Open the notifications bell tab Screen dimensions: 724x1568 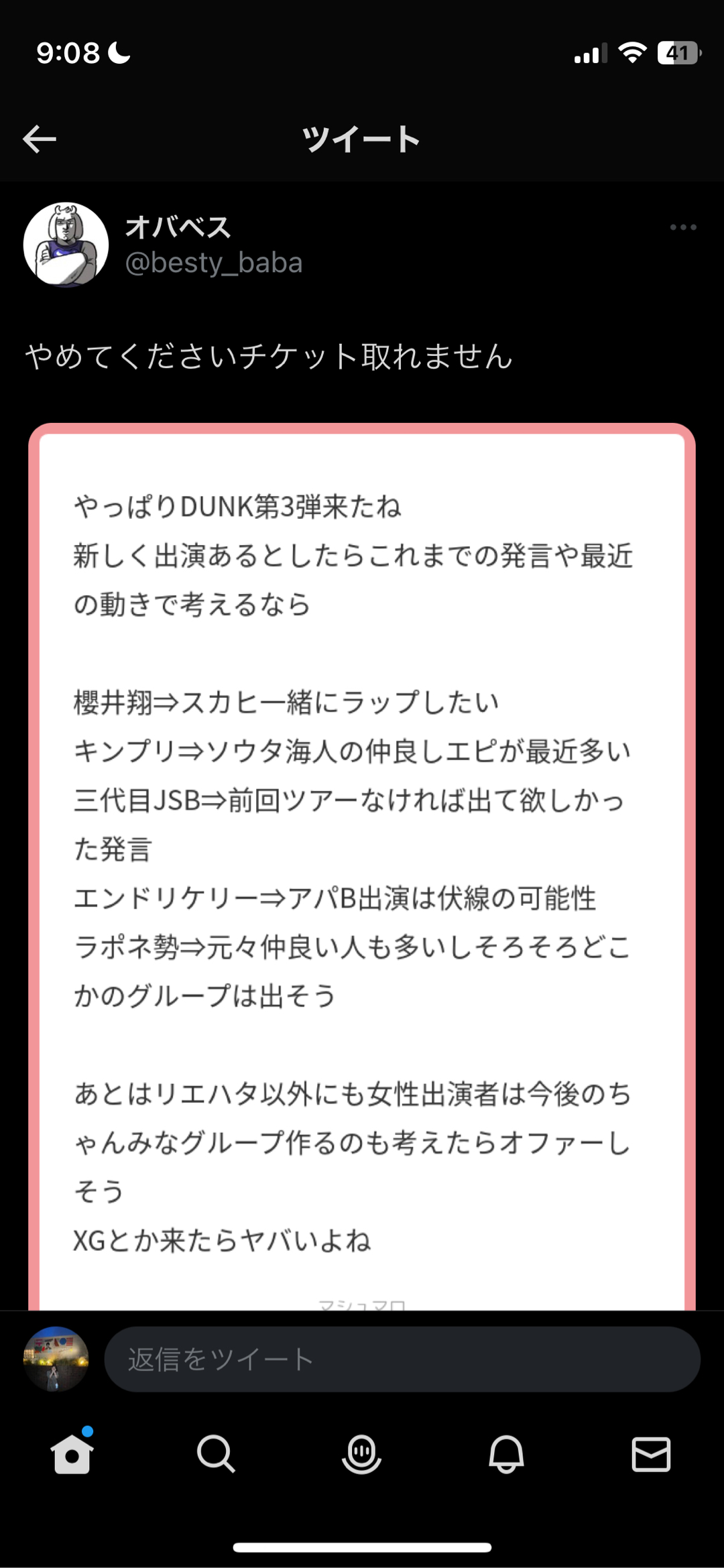(x=506, y=1453)
